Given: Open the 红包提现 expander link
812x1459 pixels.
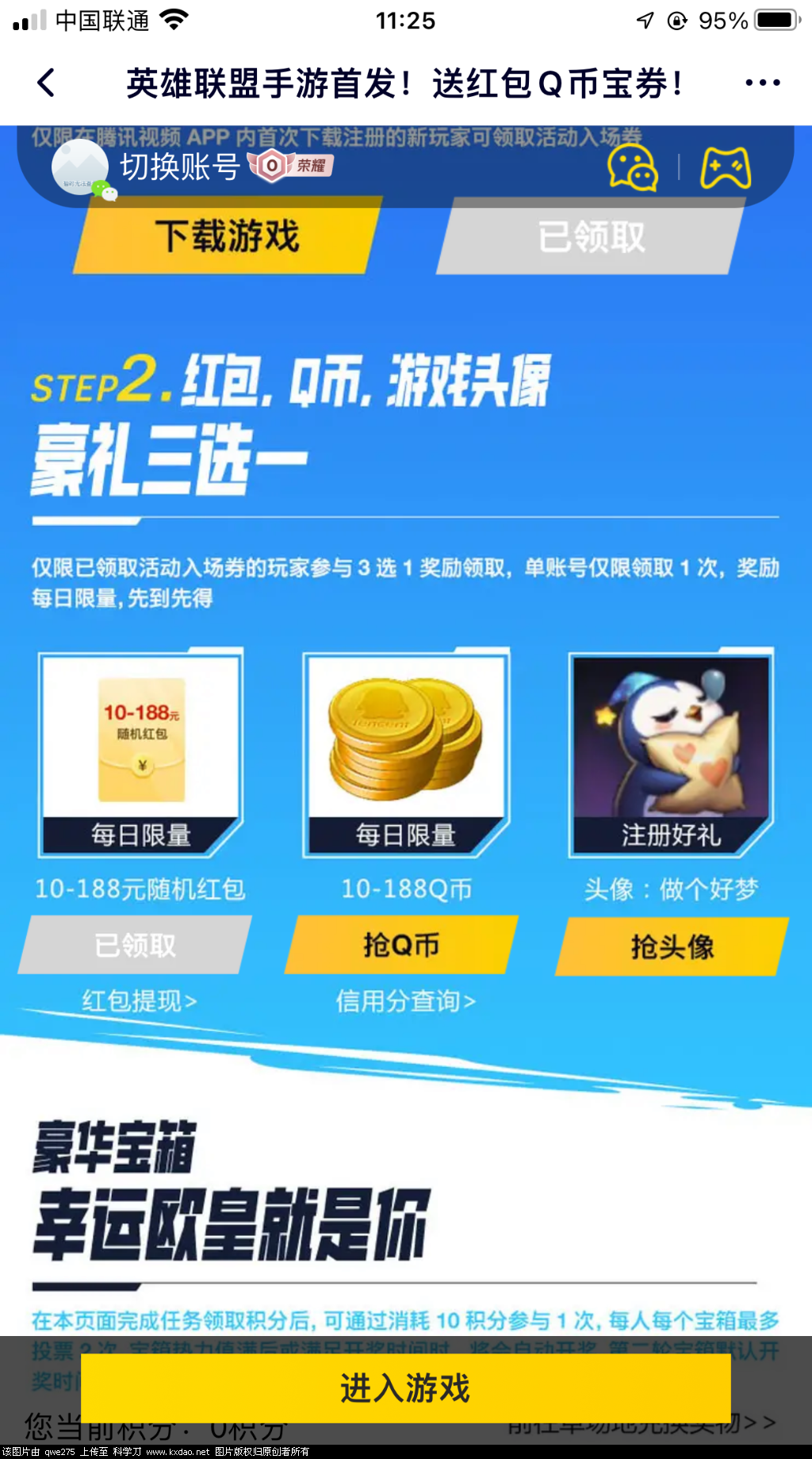Looking at the screenshot, I should click(140, 1001).
